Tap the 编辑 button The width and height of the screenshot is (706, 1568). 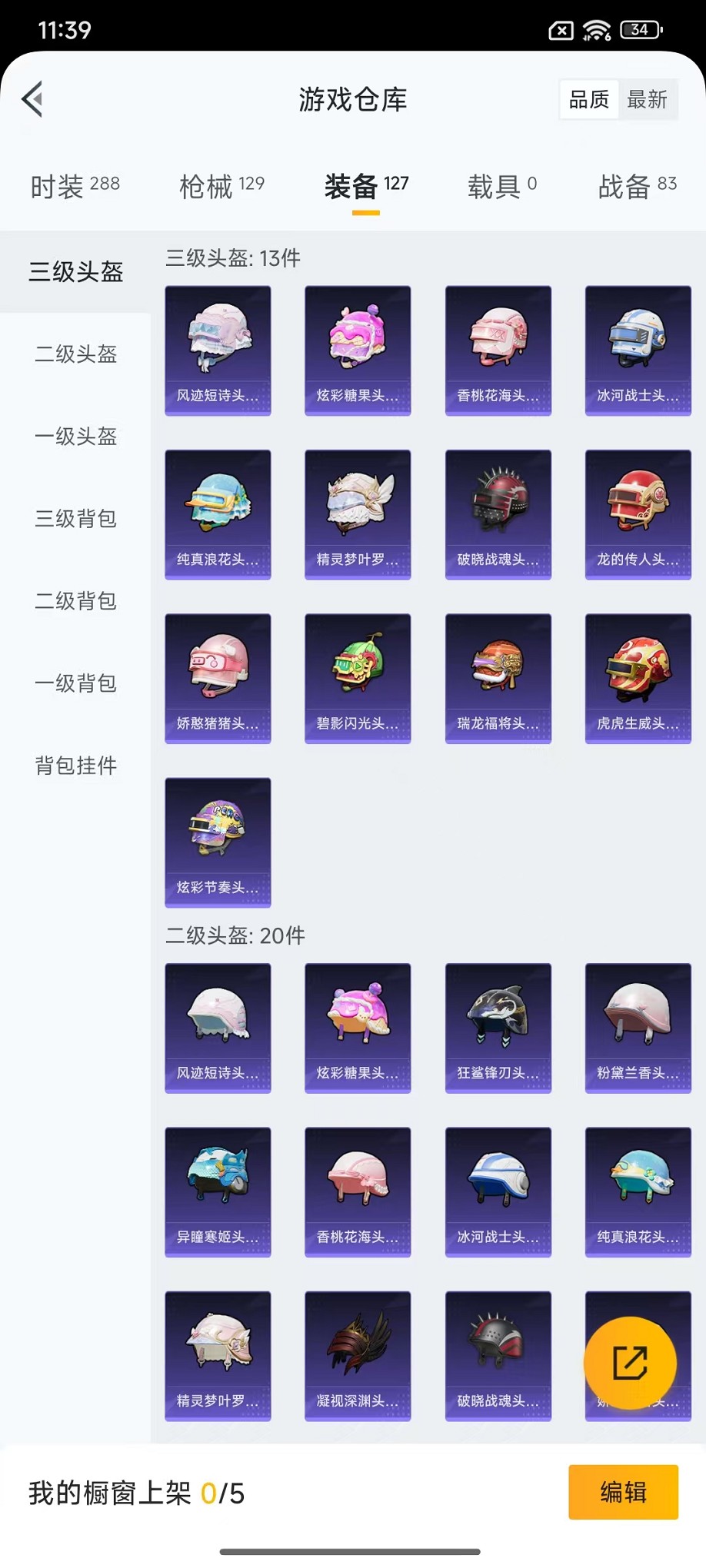[623, 1492]
